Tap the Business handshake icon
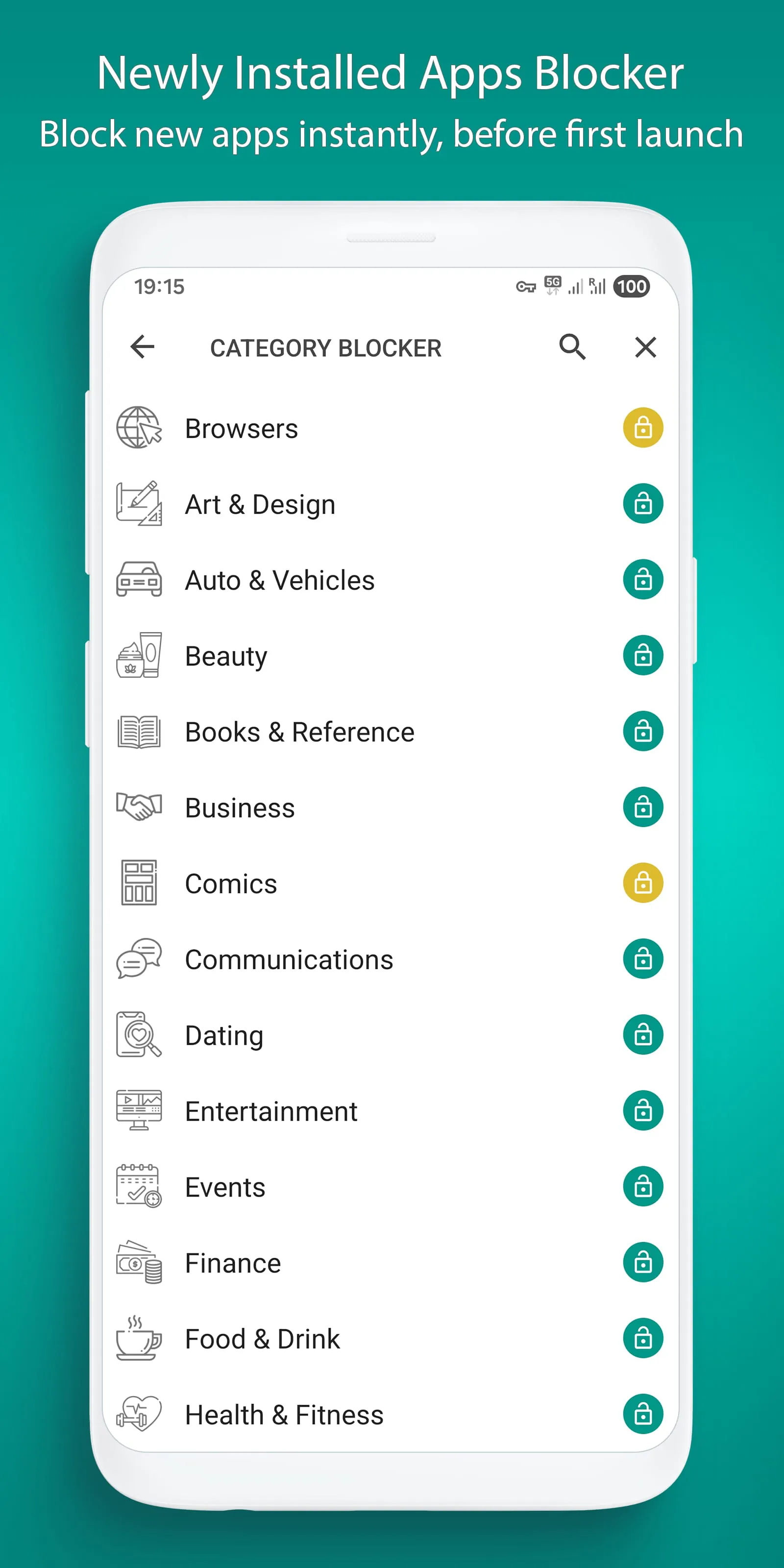 point(139,807)
